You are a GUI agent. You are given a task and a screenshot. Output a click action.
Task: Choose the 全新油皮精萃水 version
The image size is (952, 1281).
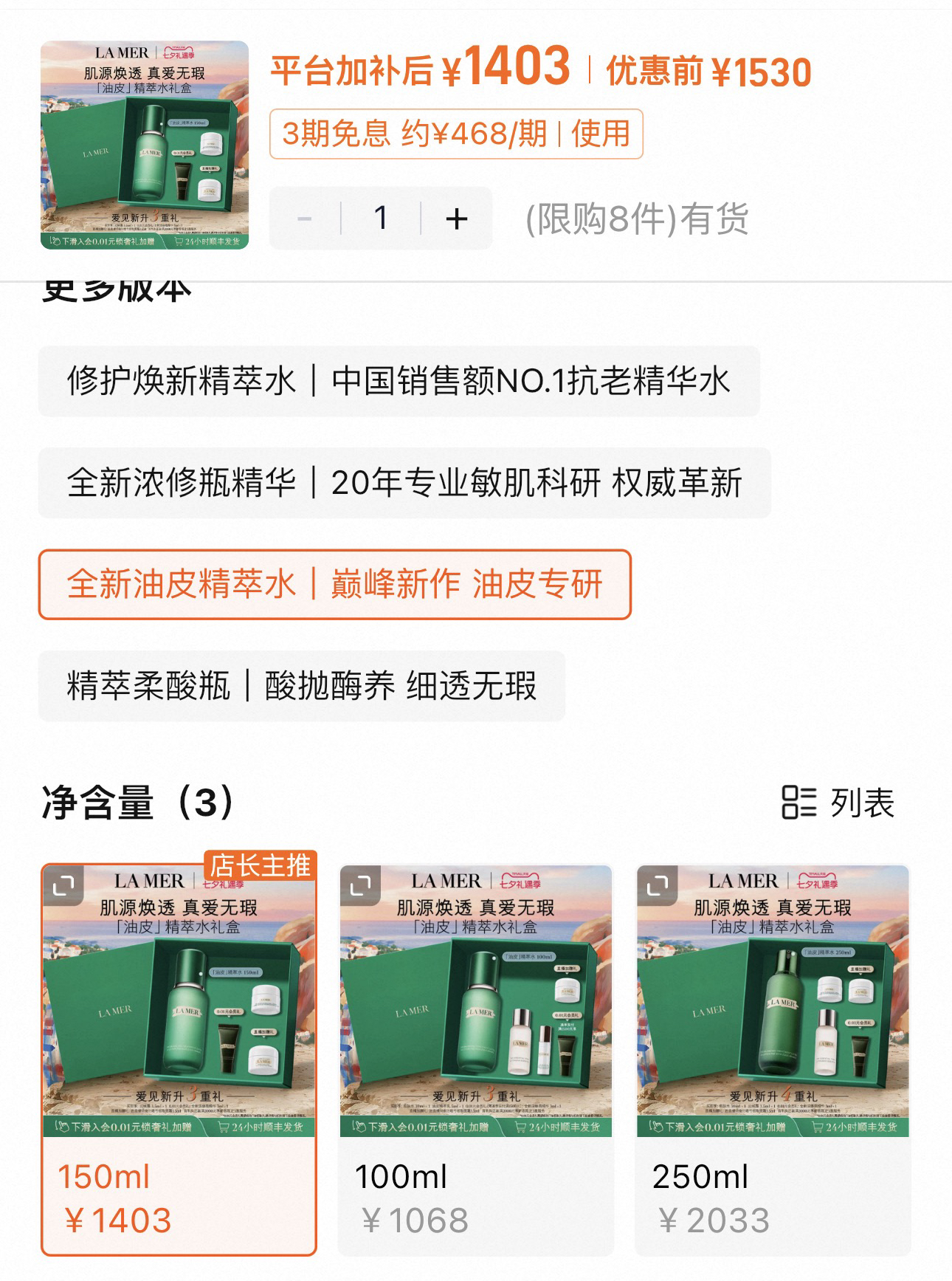[335, 584]
